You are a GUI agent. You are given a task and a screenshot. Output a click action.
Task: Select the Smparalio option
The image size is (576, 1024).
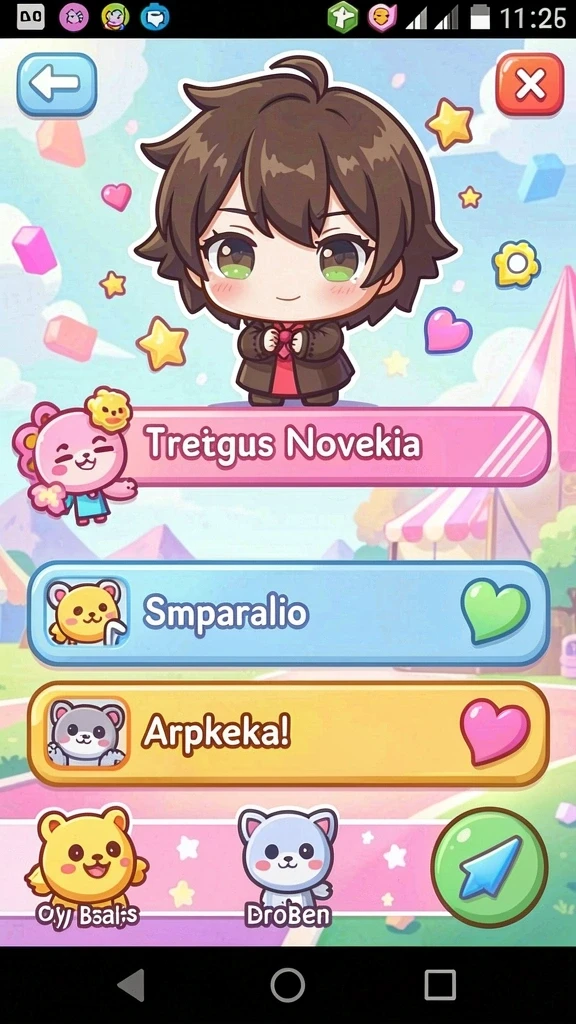coord(288,613)
